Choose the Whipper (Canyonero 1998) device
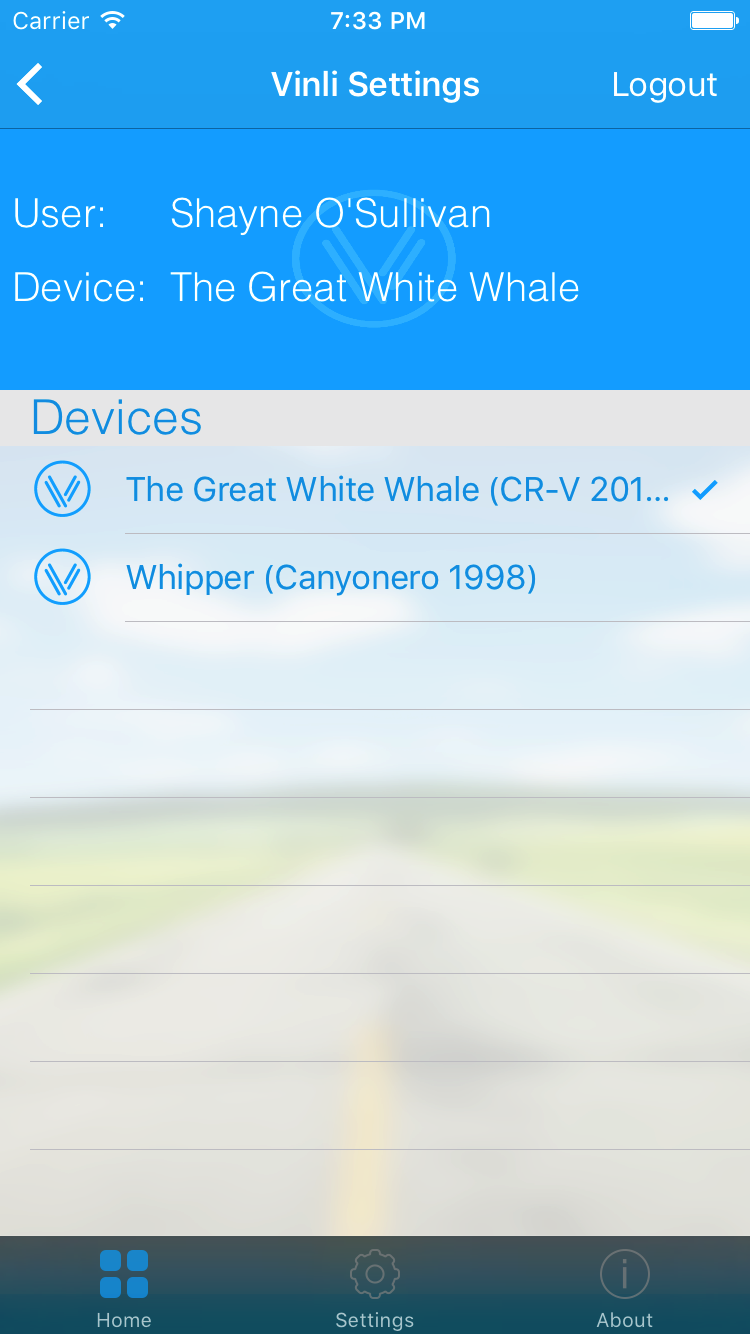Viewport: 750px width, 1334px height. click(375, 577)
